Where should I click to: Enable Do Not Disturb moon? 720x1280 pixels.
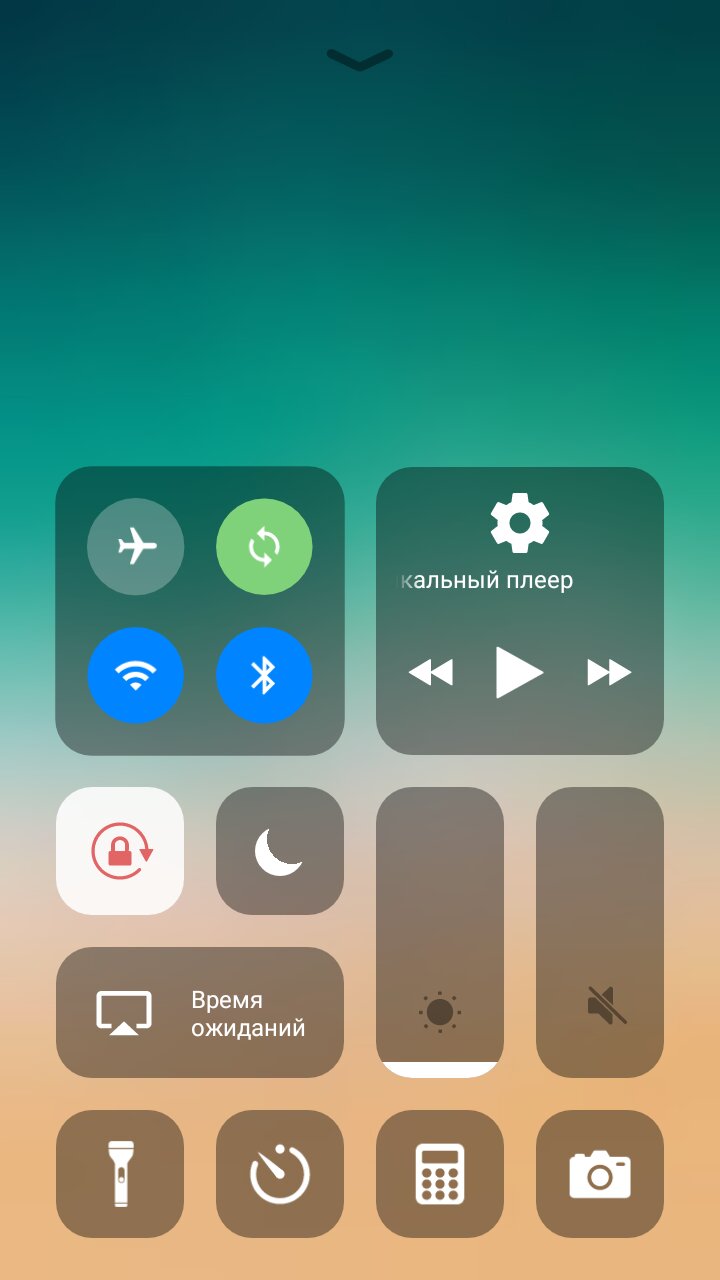[280, 851]
